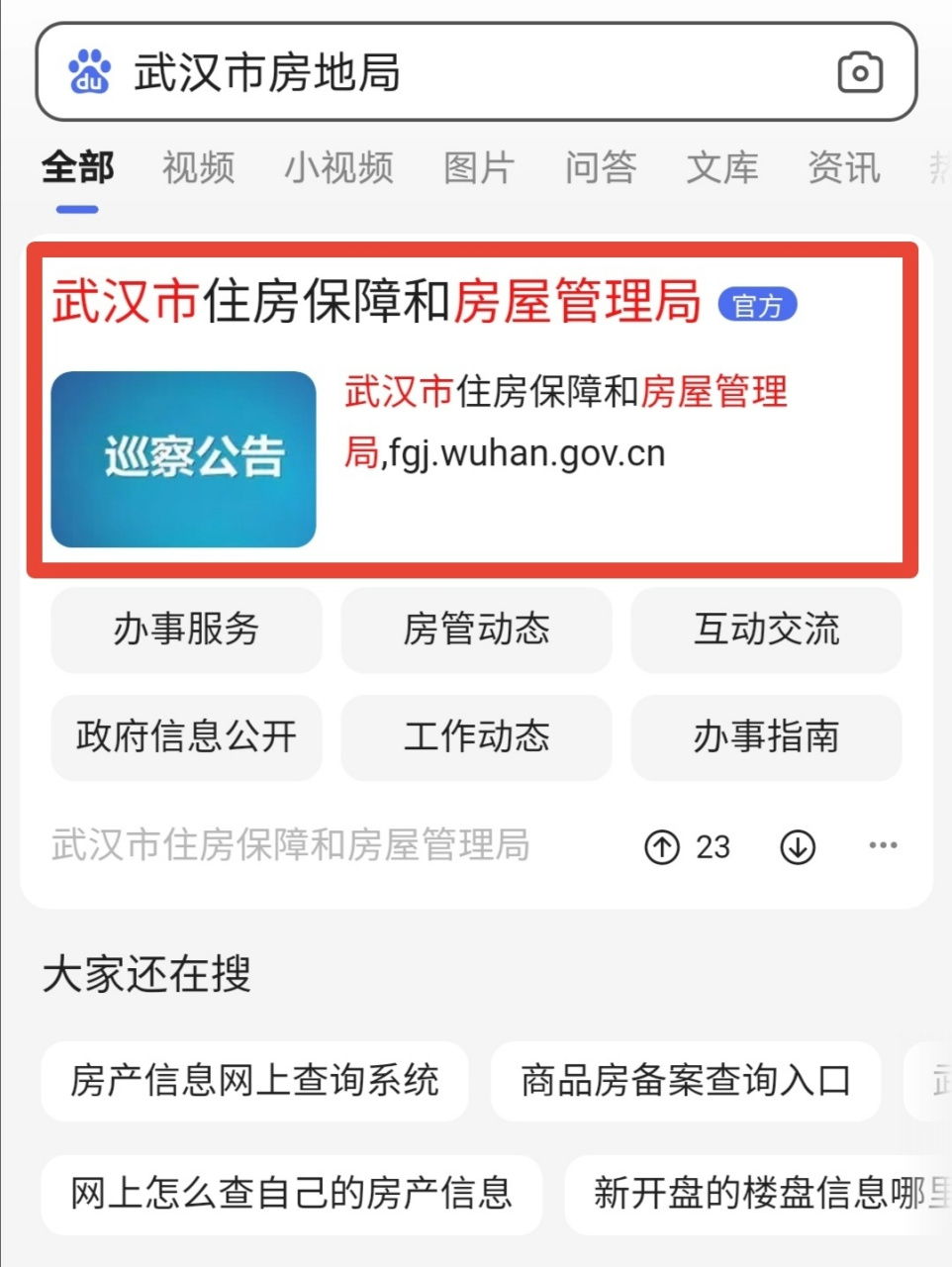
Task: Upvote the result showing 23
Action: point(663,847)
